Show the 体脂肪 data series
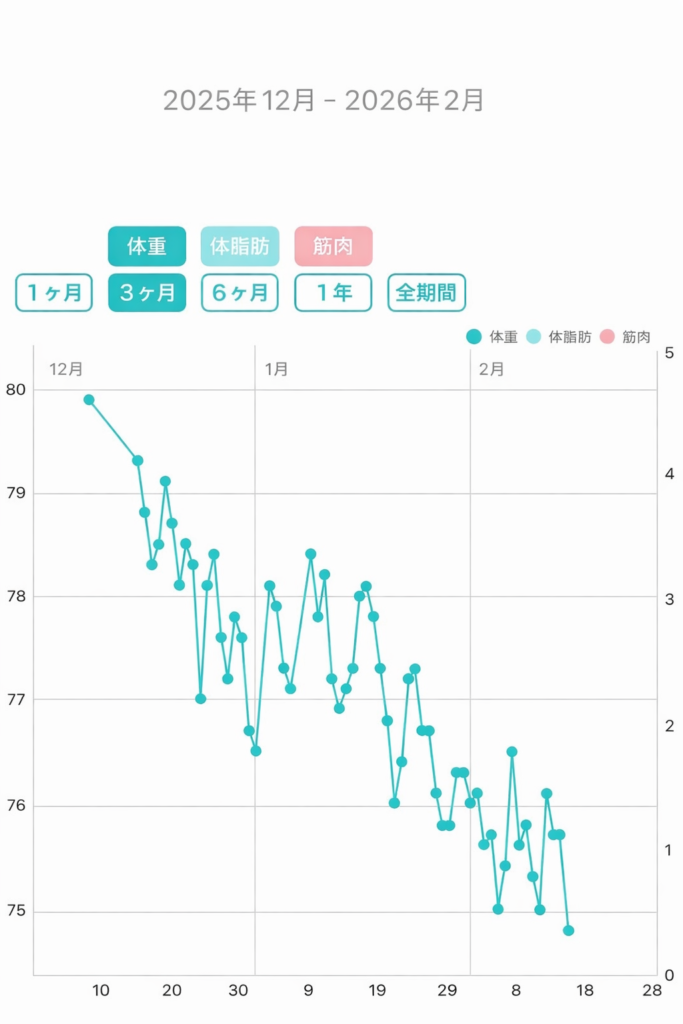The width and height of the screenshot is (683, 1024). 240,246
